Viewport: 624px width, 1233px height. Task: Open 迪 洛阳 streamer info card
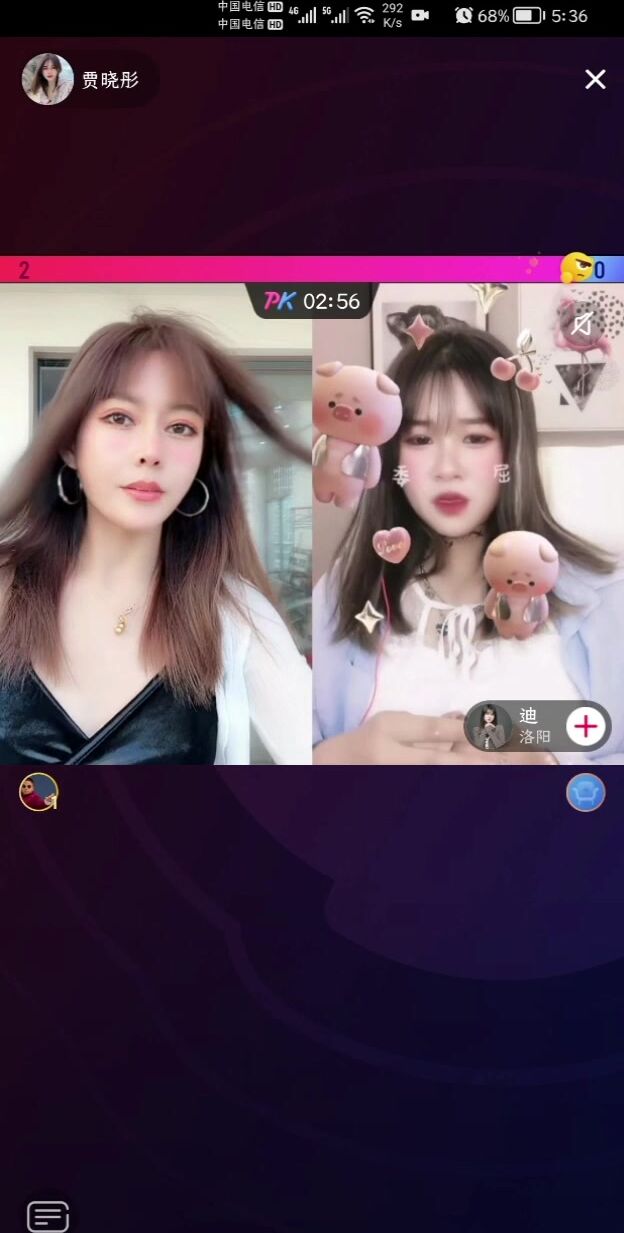pyautogui.click(x=515, y=726)
